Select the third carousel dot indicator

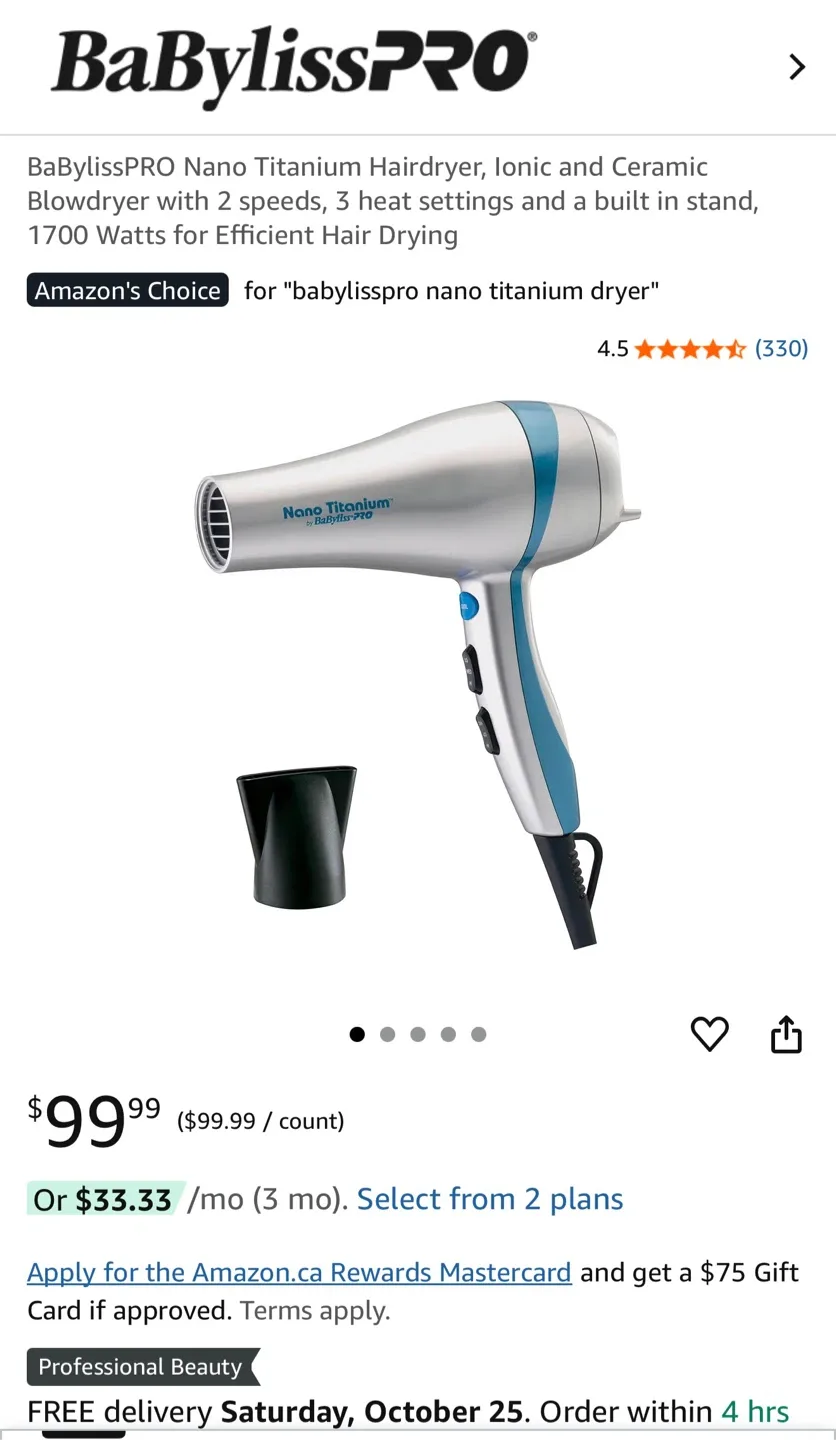[x=418, y=1035]
